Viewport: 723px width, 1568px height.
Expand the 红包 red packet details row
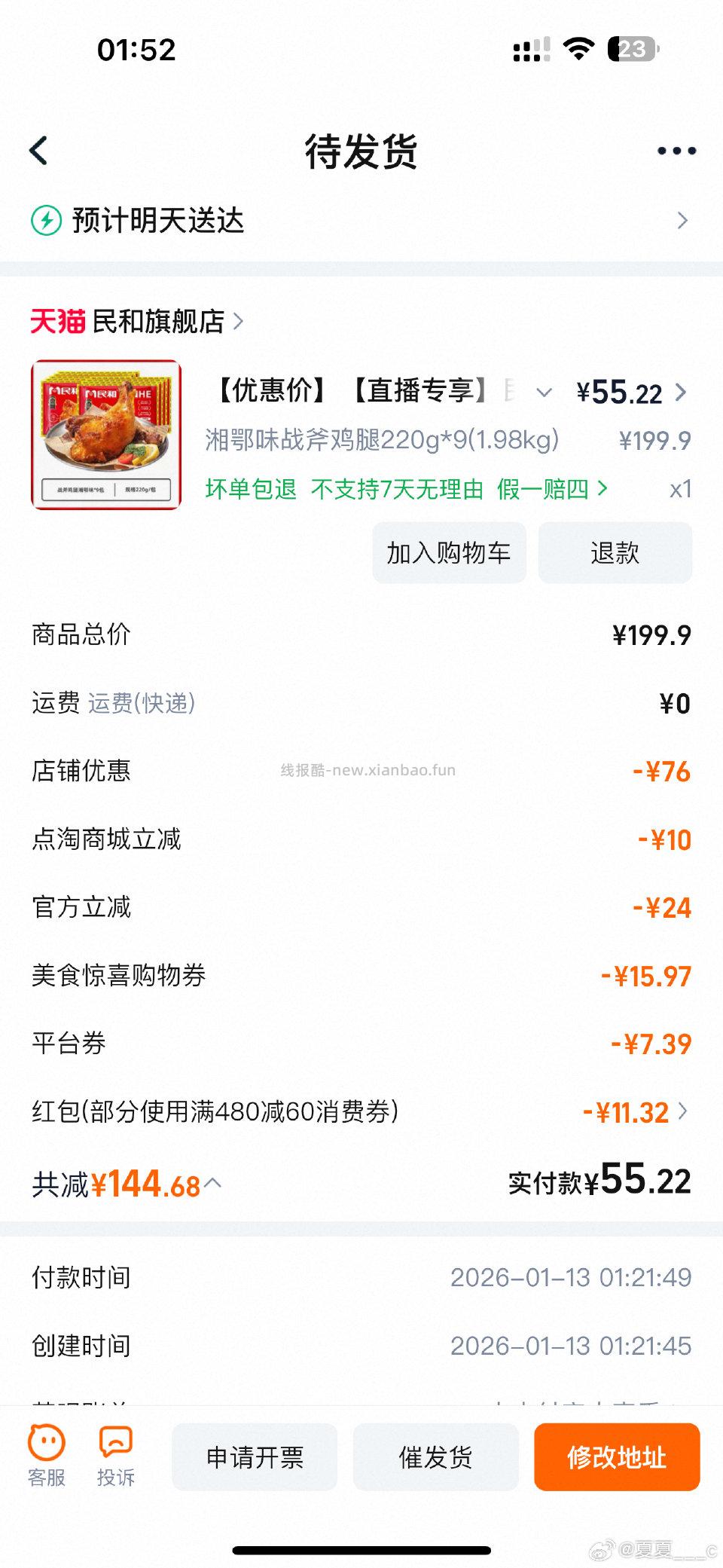pyautogui.click(x=684, y=1111)
